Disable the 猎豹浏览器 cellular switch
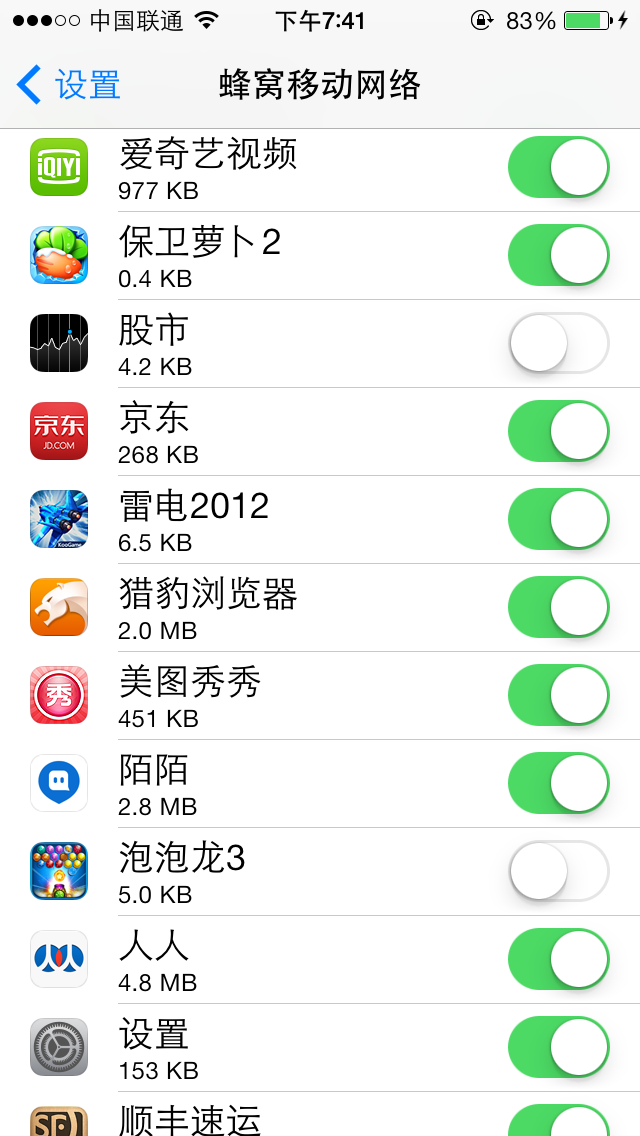 (558, 607)
